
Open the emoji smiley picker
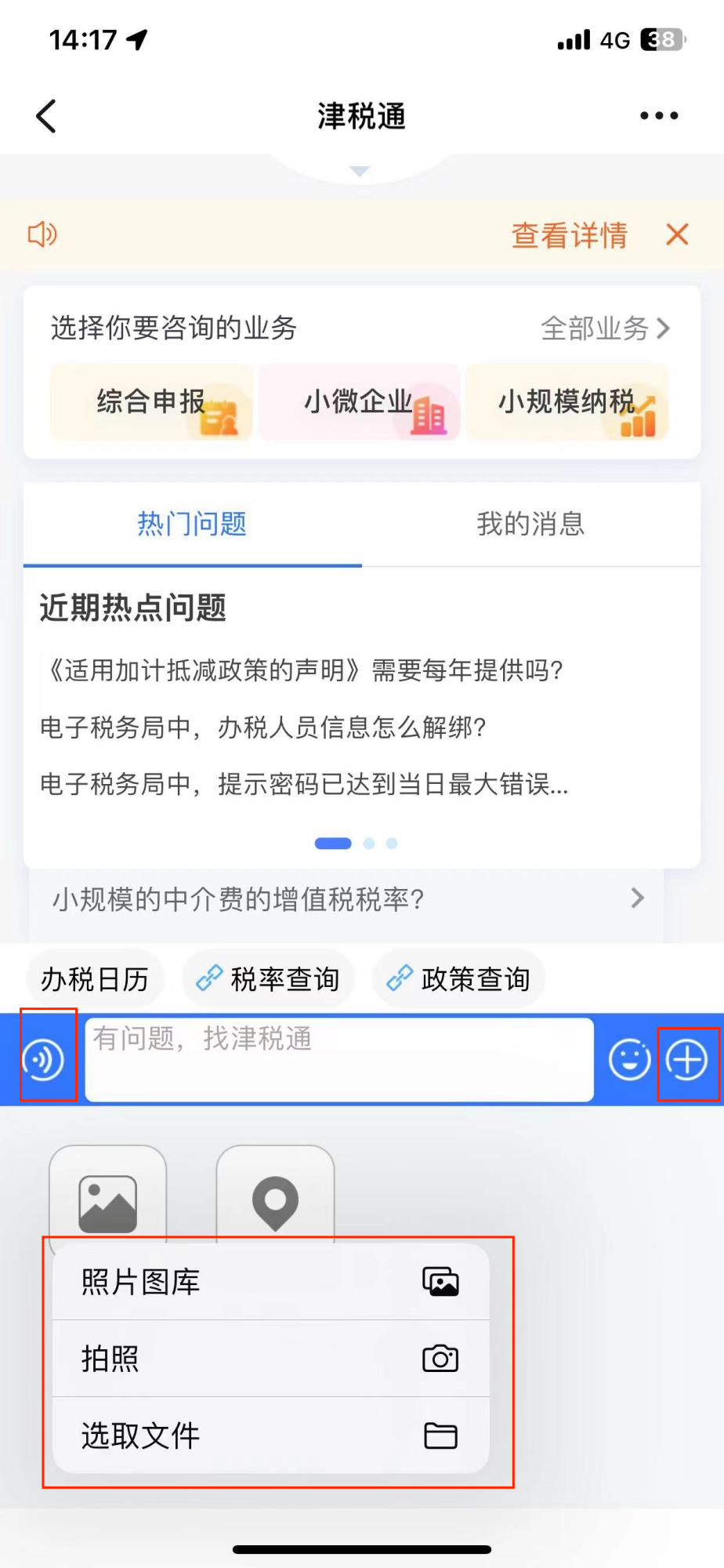click(x=629, y=1060)
